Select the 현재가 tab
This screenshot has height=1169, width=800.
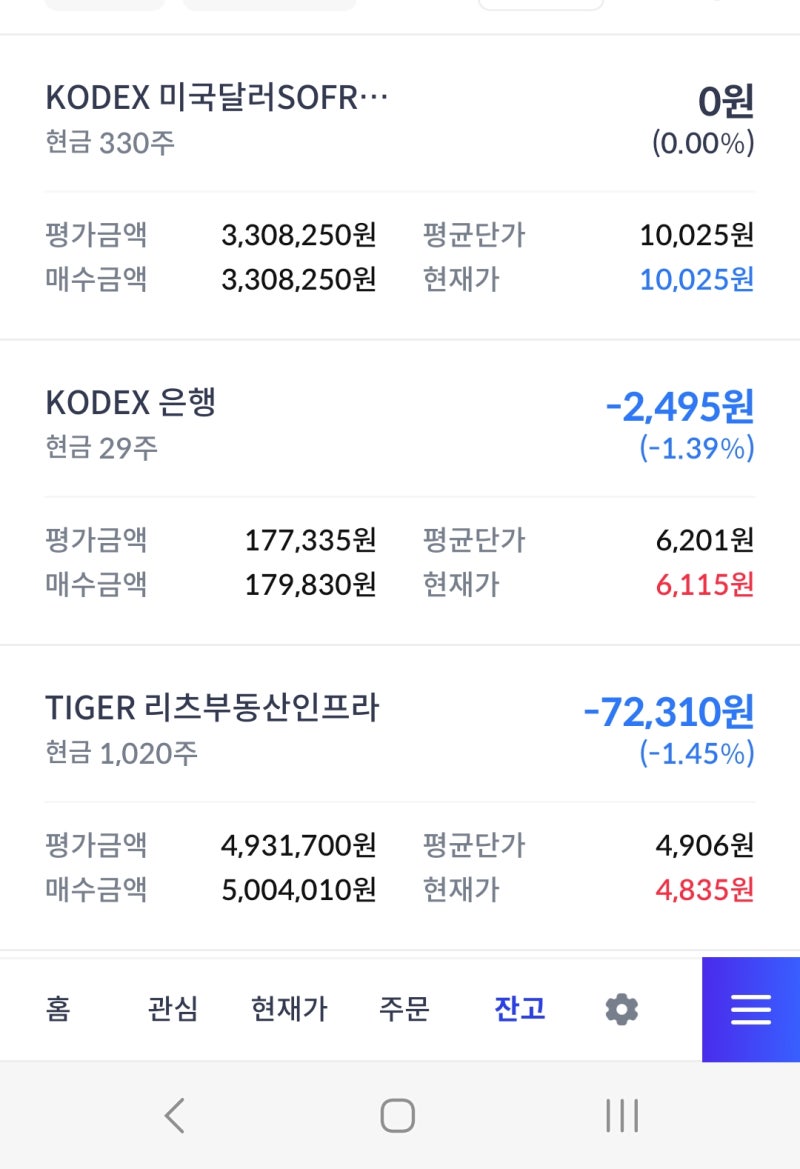(288, 1008)
